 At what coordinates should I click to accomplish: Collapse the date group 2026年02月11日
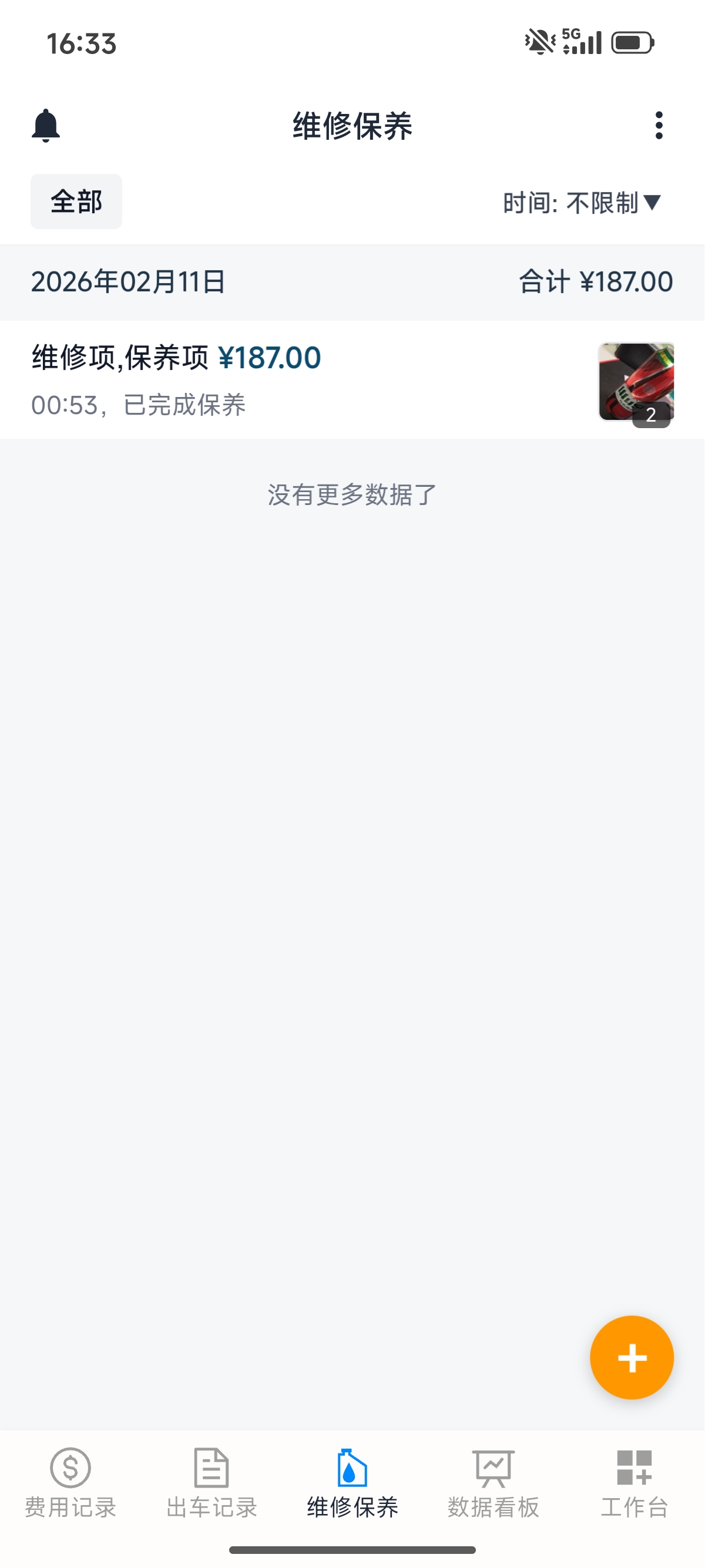click(x=132, y=281)
